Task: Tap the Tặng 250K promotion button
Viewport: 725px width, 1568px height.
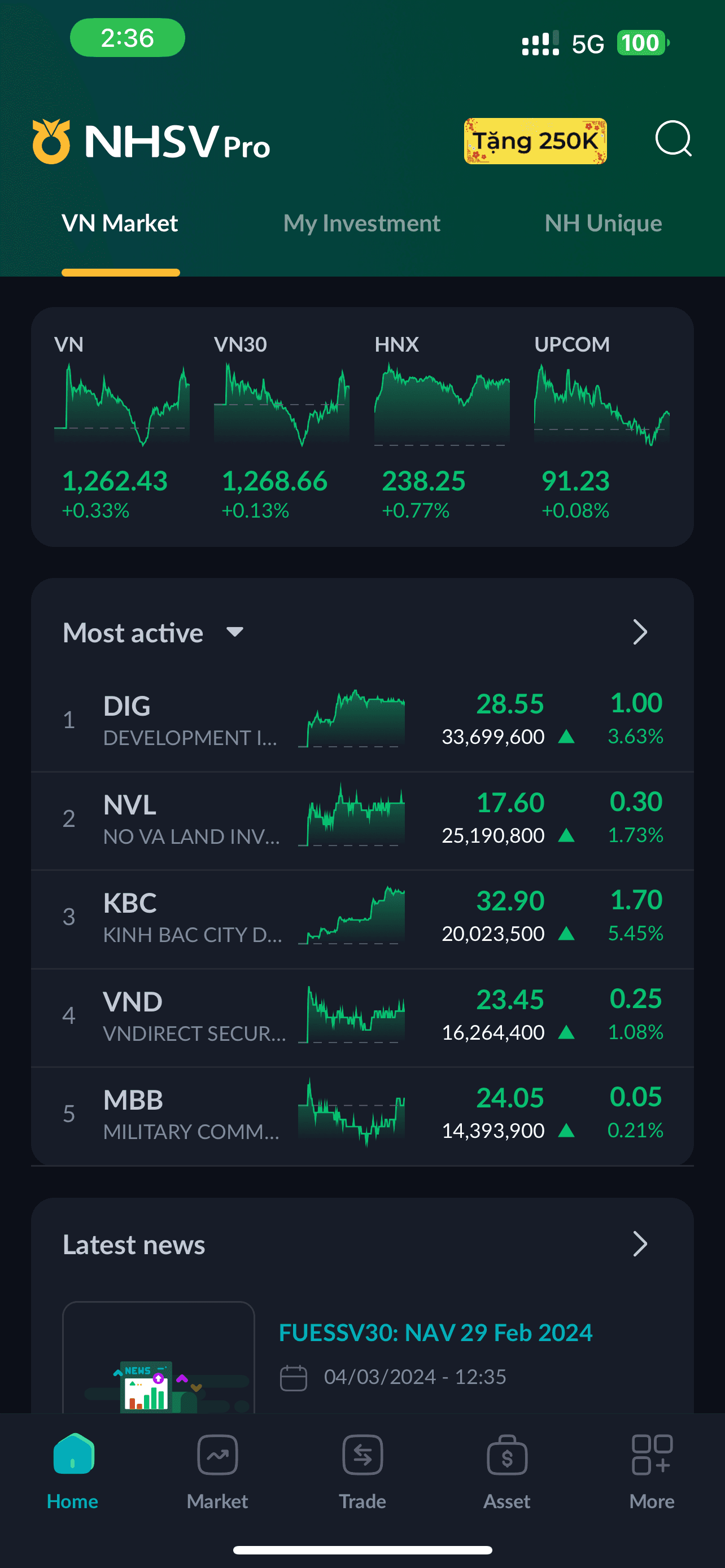Action: click(x=535, y=141)
